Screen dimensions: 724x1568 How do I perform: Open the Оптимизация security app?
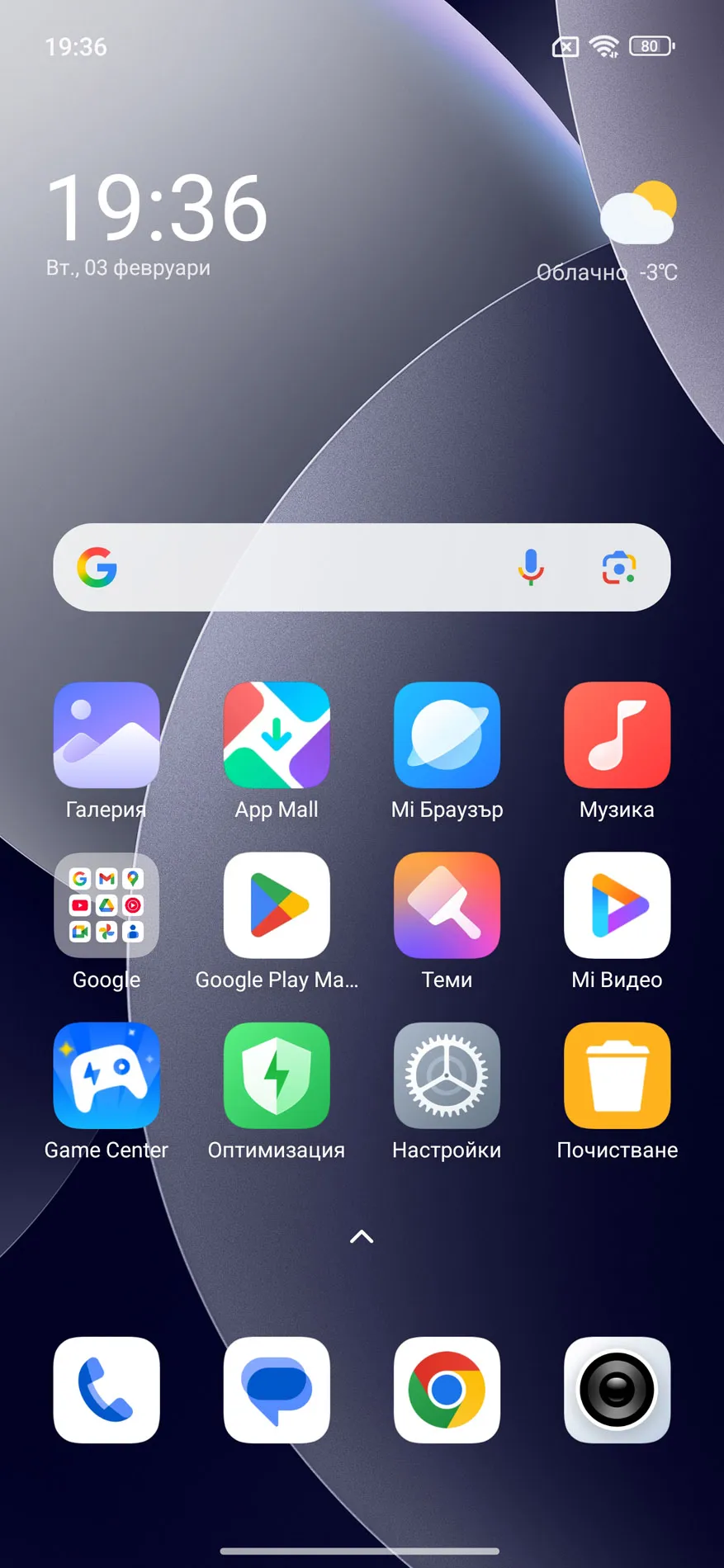click(x=277, y=1075)
